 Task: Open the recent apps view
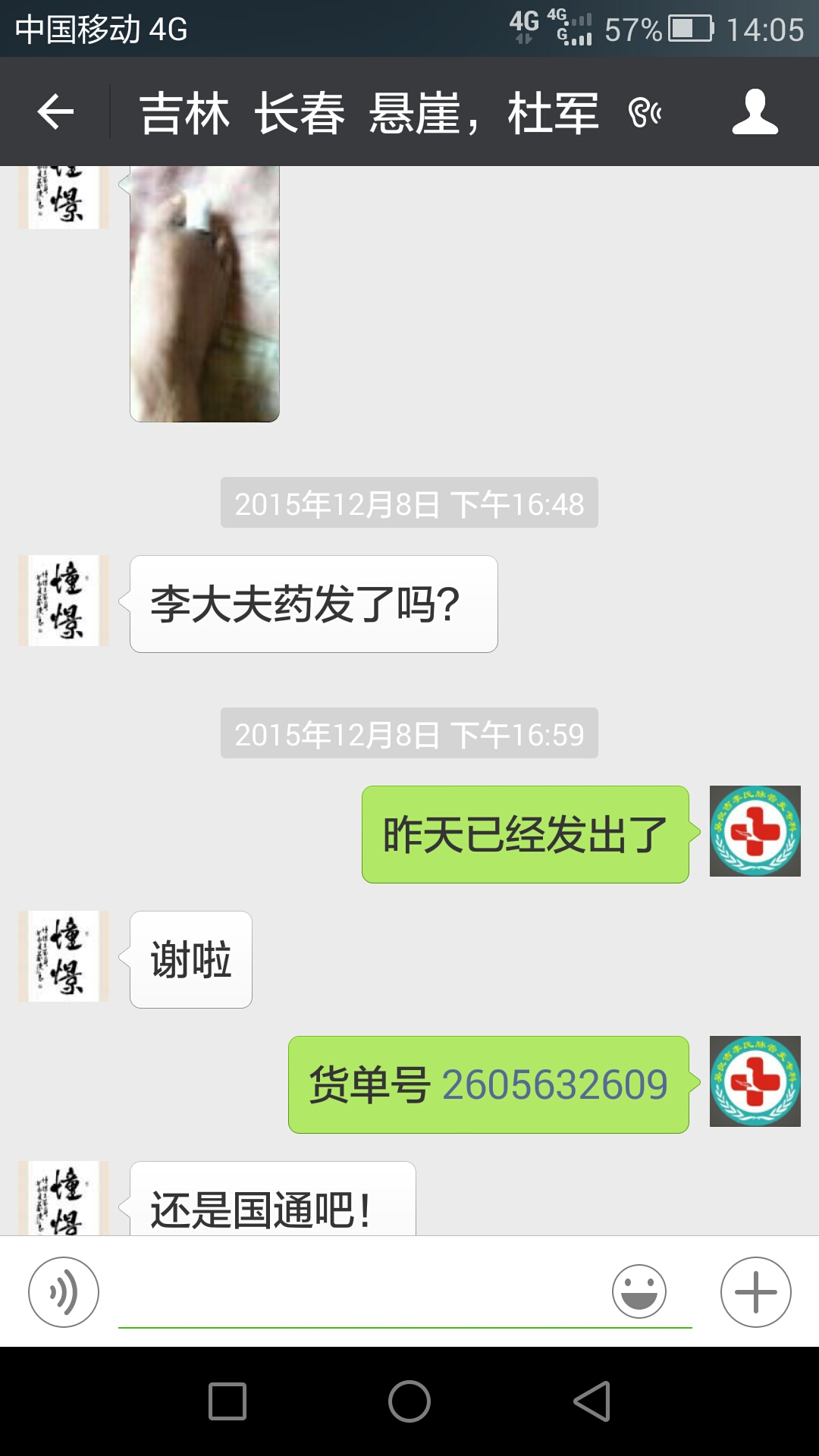pos(227,1401)
